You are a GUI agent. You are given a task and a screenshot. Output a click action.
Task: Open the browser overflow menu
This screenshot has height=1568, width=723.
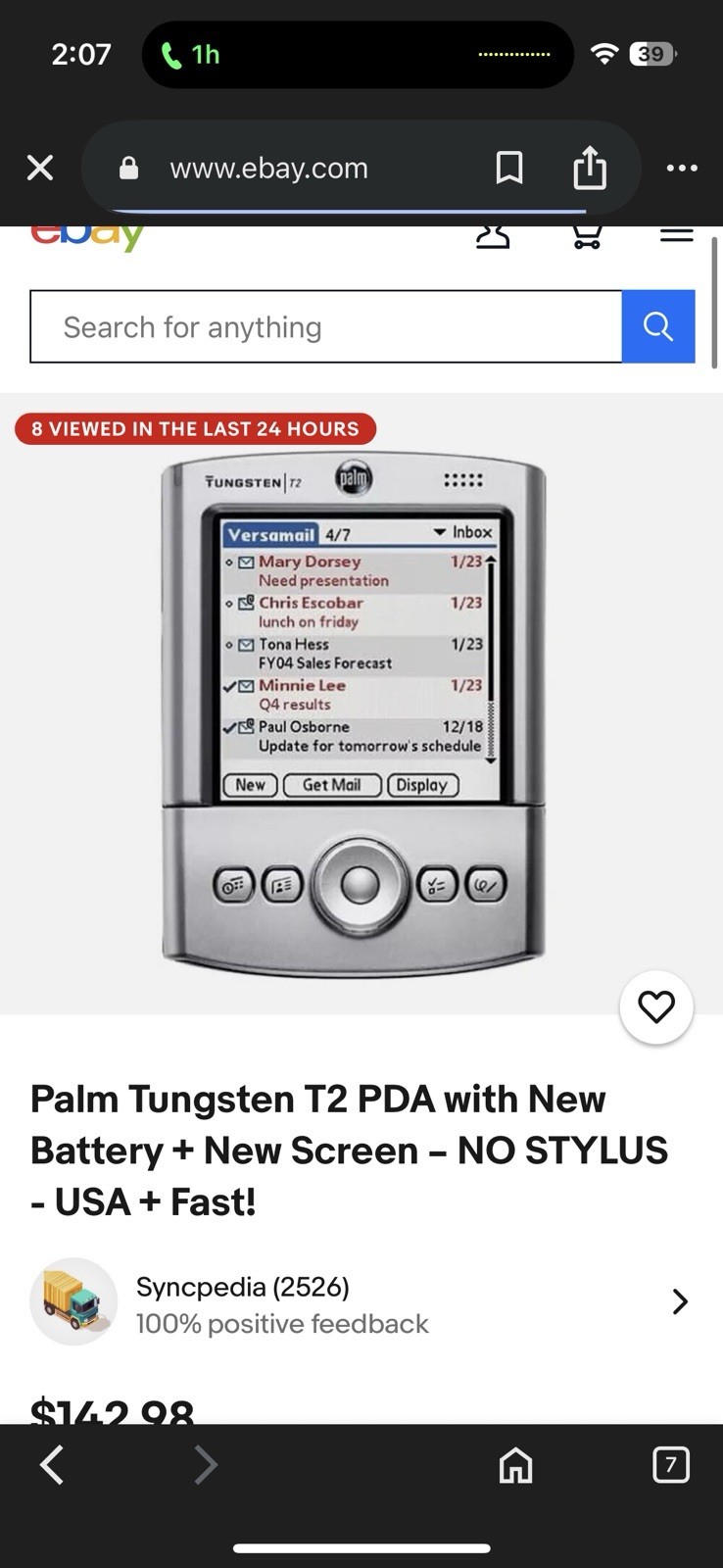682,169
